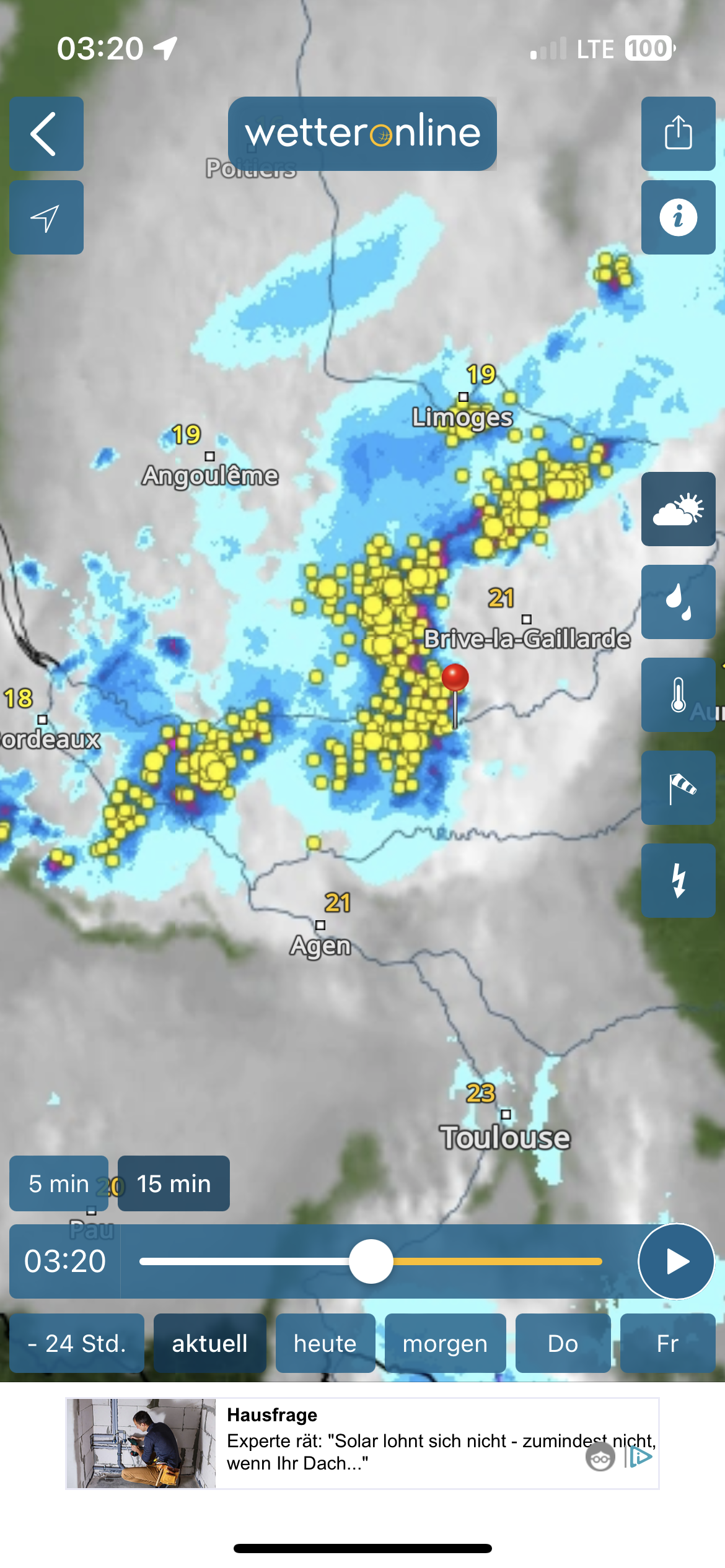Image resolution: width=725 pixels, height=1568 pixels.
Task: Open the Do forecast day
Action: click(x=563, y=1343)
